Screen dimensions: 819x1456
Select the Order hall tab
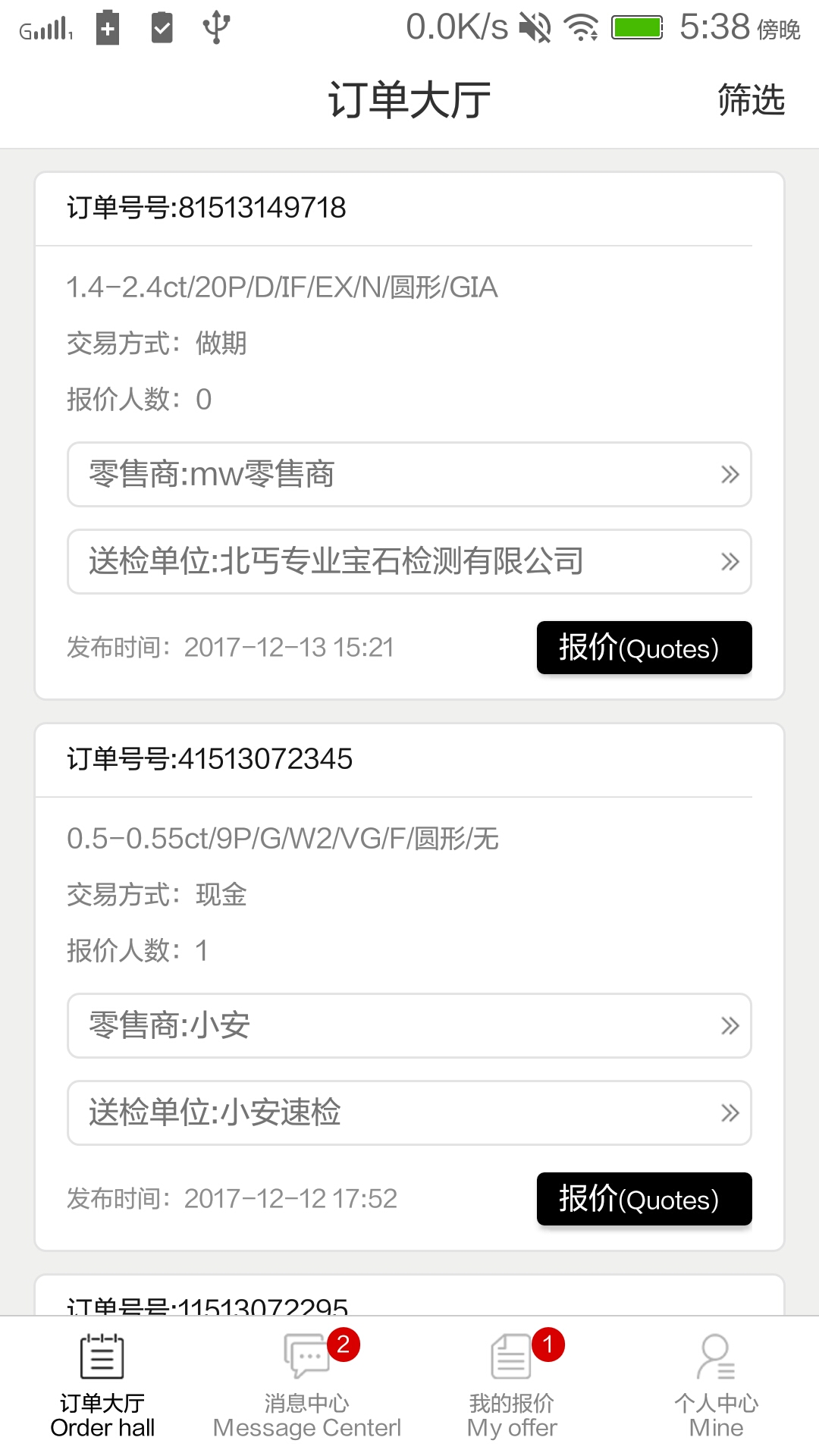[x=102, y=1385]
